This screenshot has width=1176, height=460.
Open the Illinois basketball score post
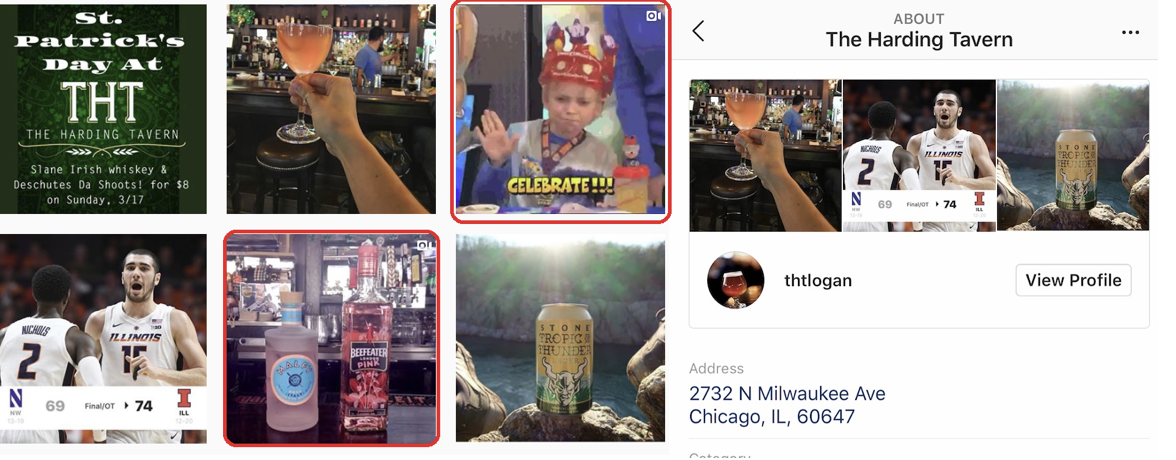[104, 338]
